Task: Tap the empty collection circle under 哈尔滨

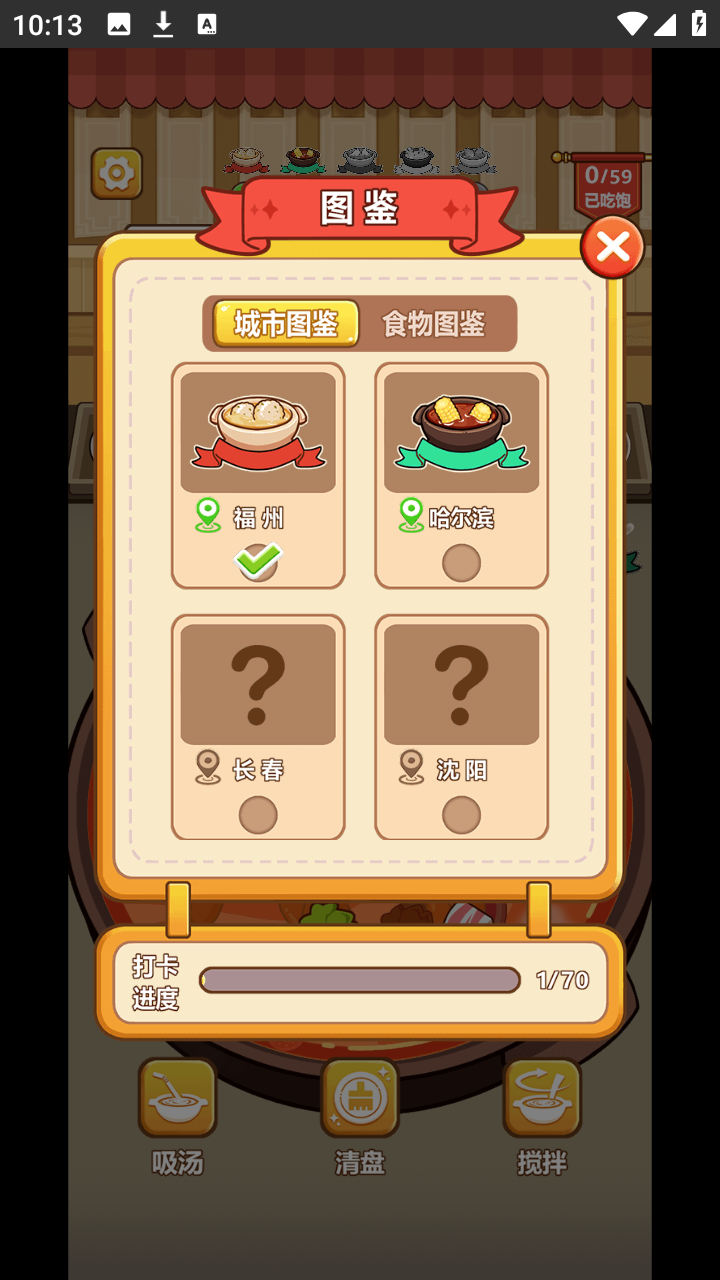Action: (x=461, y=562)
